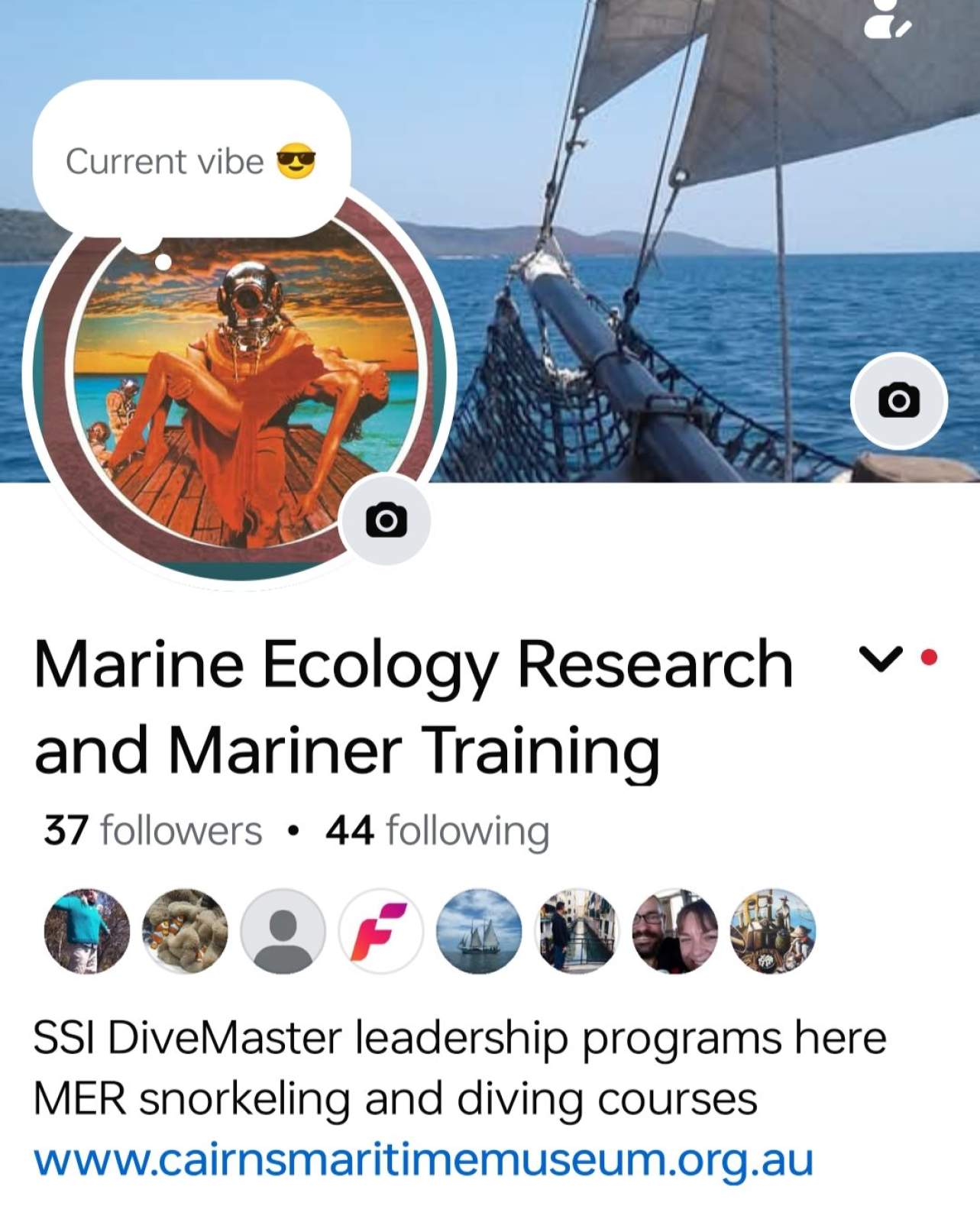Open the Current vibe note bubble
The height and width of the screenshot is (1222, 980).
coord(191,161)
